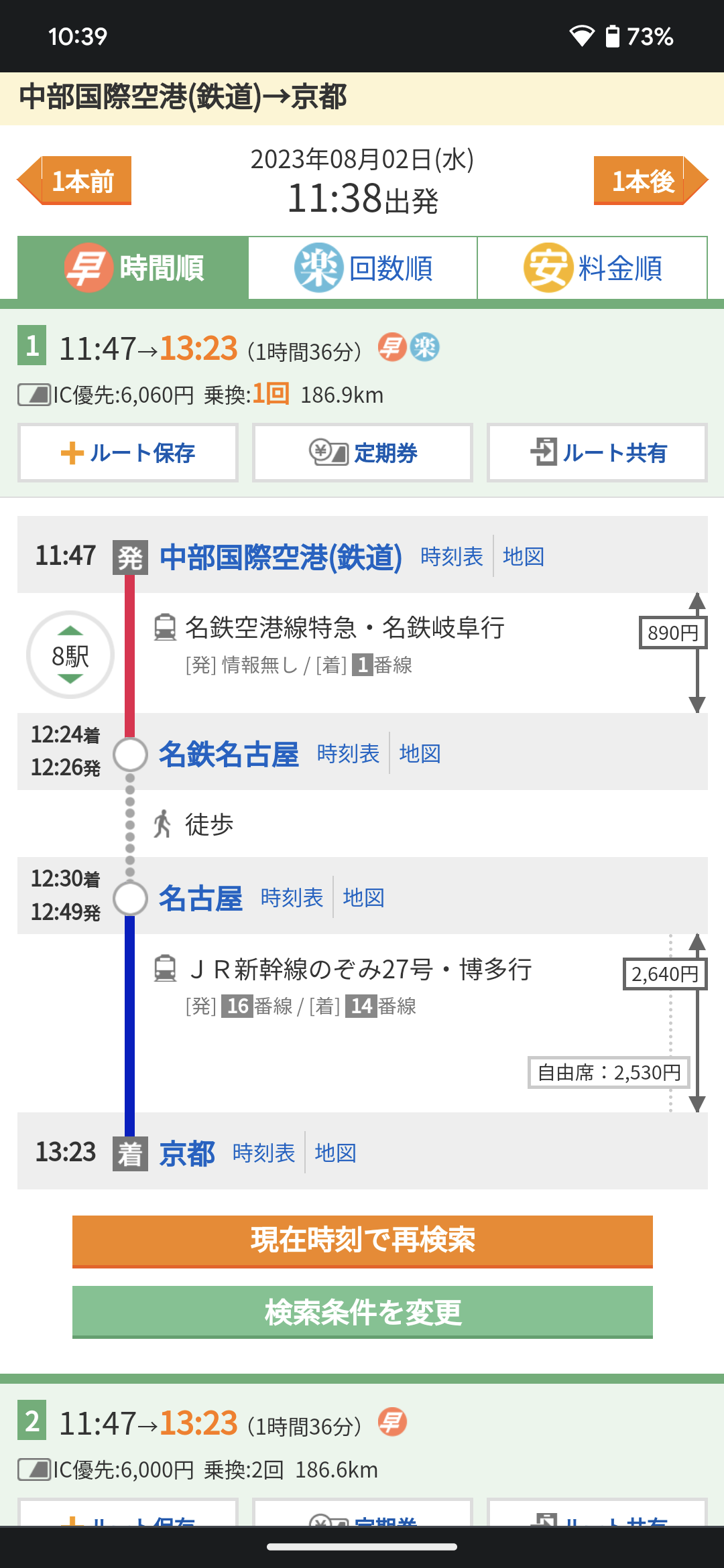Open the 地図 for 京都
Screen dimensions: 724x1568
click(x=335, y=1153)
